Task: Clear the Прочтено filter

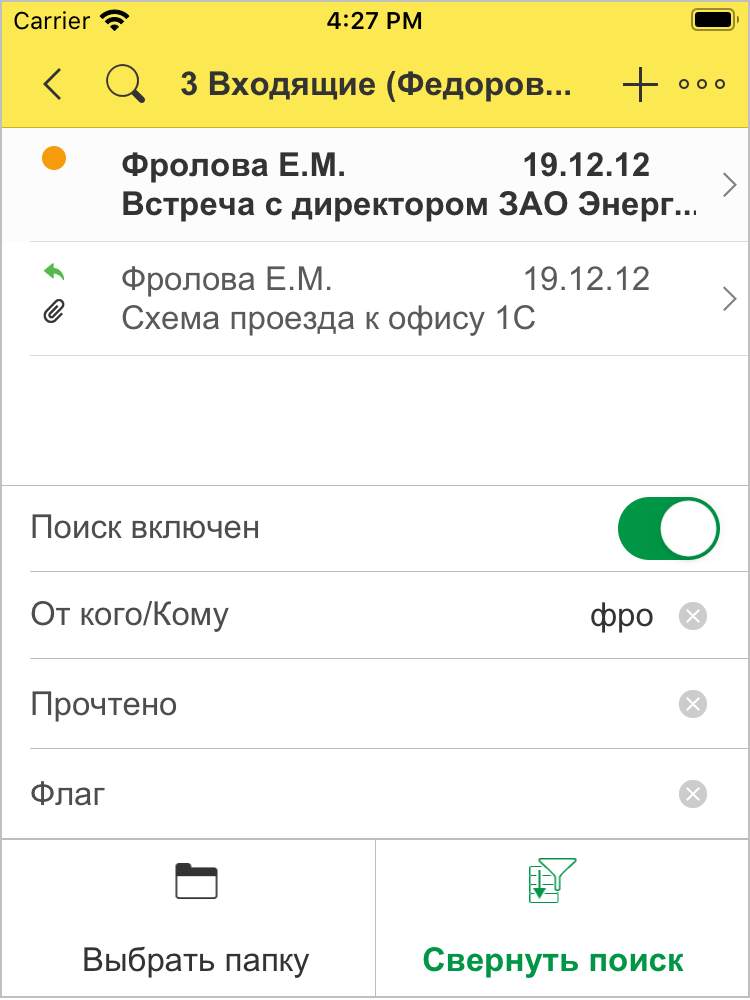Action: [692, 704]
